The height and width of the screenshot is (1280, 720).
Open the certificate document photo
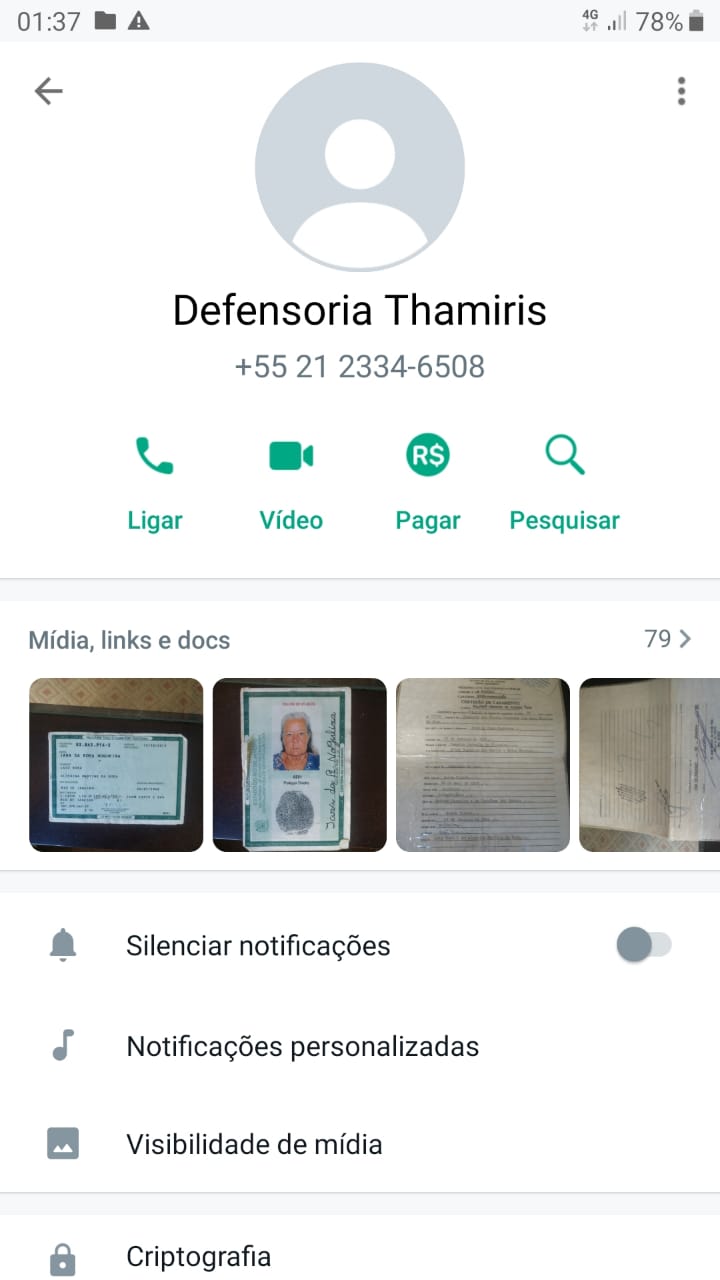pyautogui.click(x=483, y=765)
